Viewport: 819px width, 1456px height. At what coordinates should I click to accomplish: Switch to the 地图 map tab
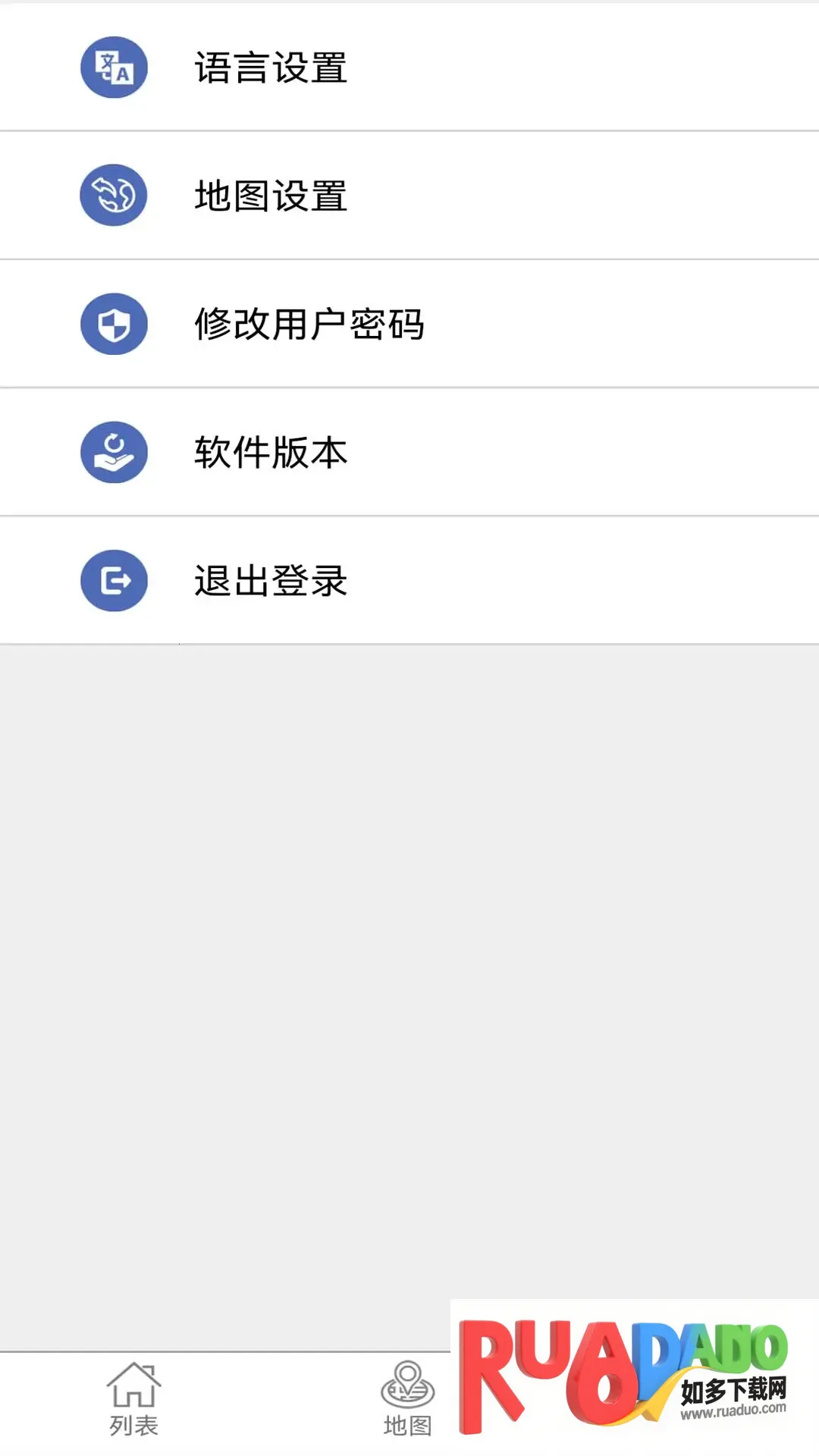tap(407, 1400)
